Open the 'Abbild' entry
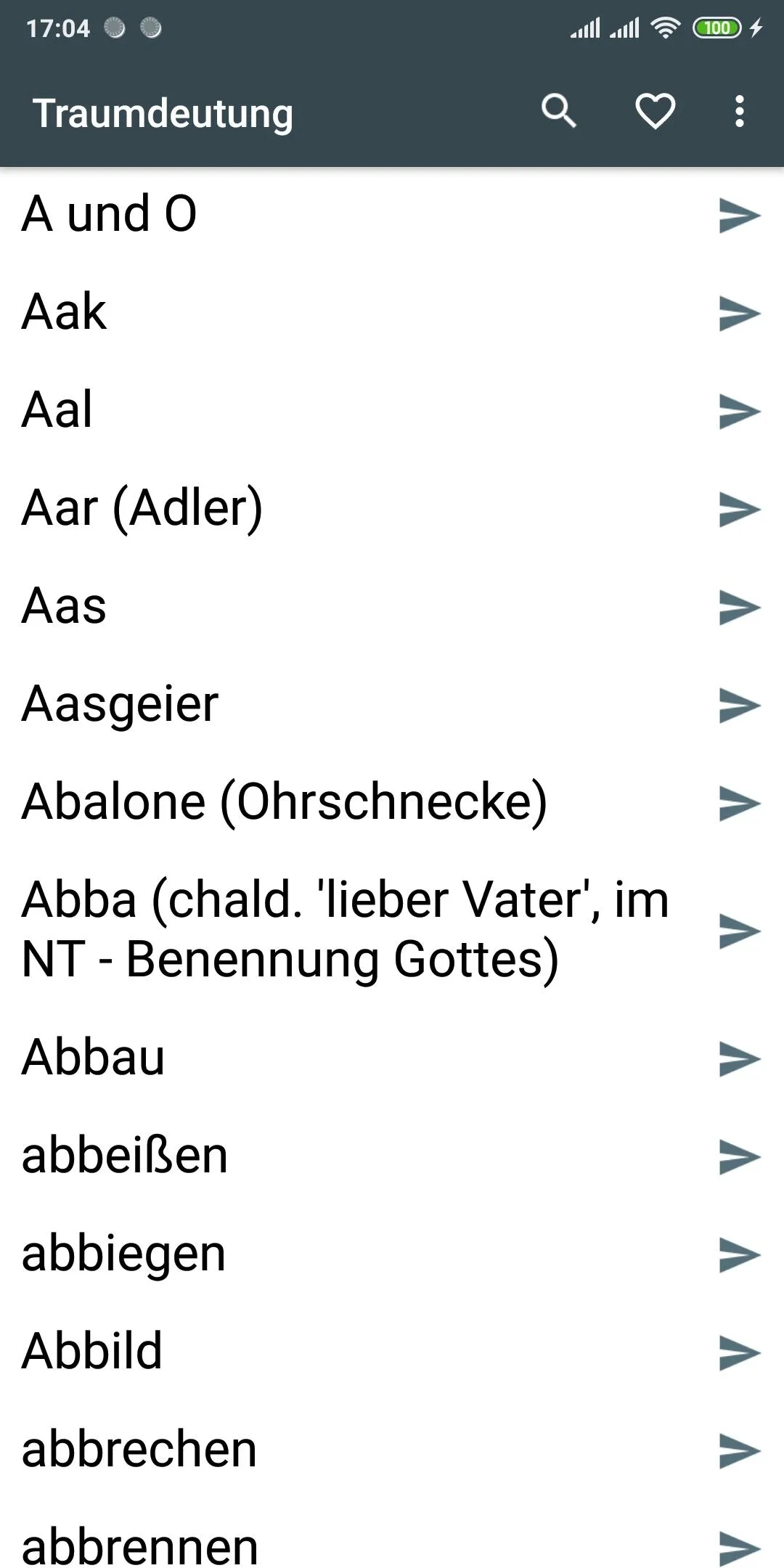The width and height of the screenshot is (784, 1568). [91, 1352]
